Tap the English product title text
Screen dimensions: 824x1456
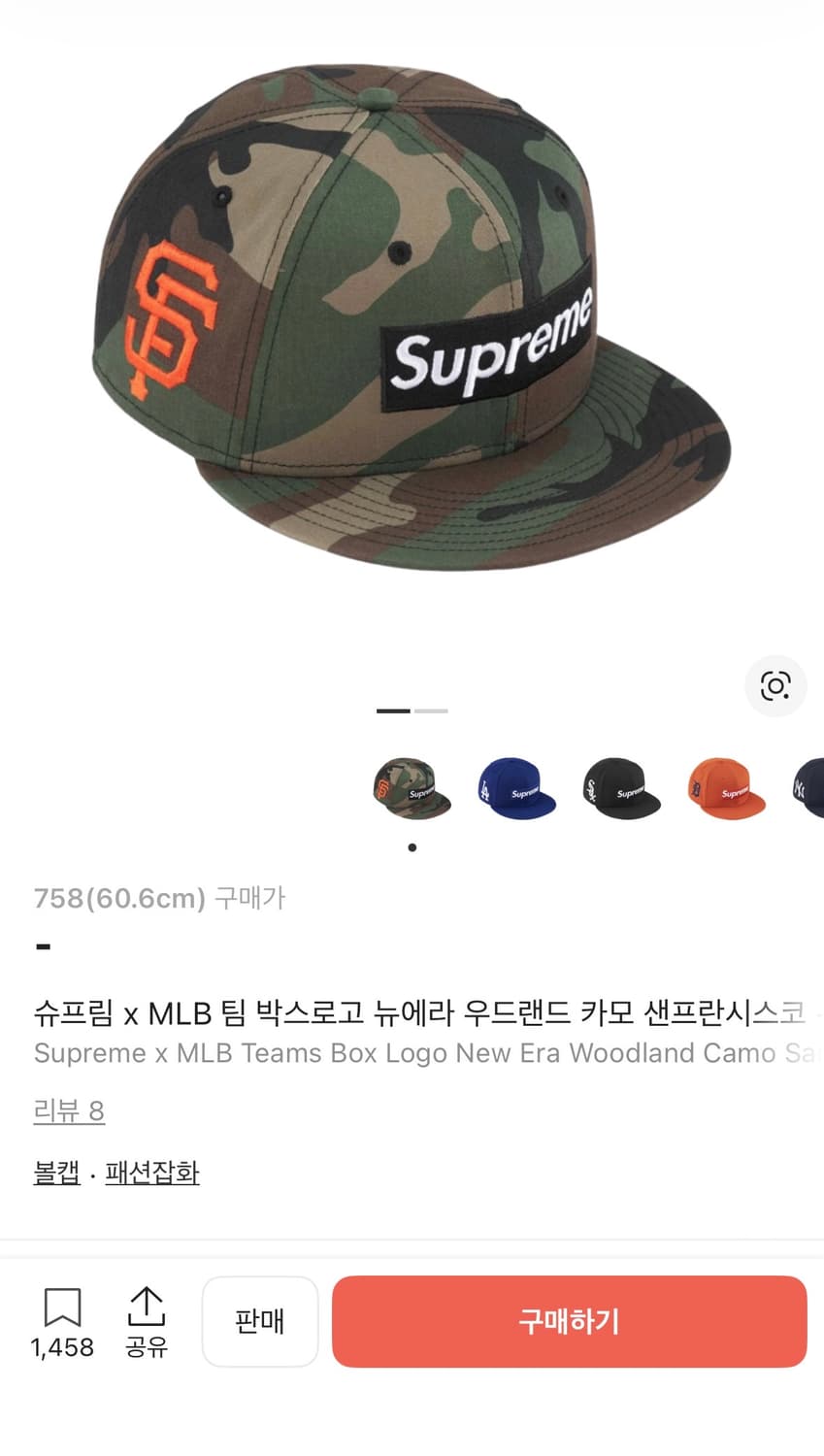[412, 1053]
